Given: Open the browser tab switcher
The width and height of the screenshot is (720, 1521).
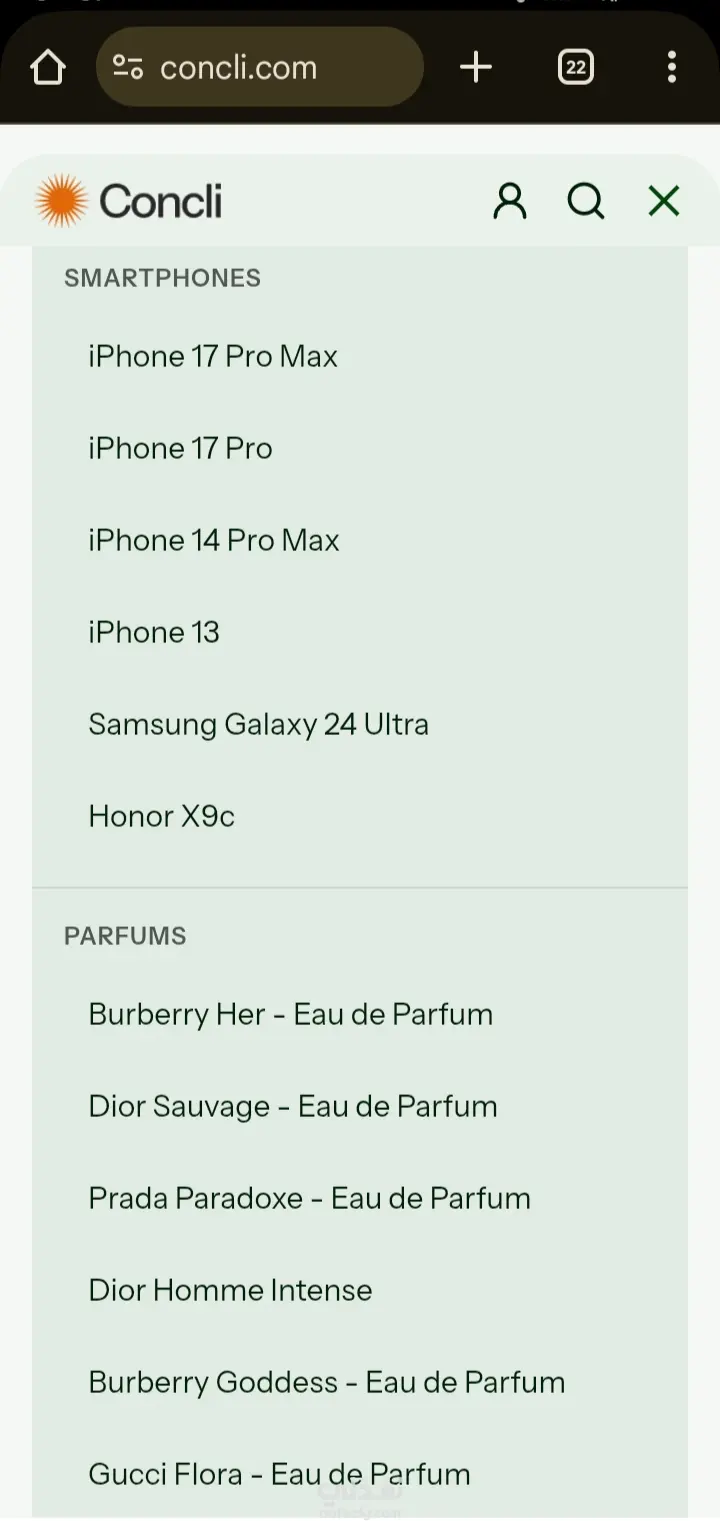Looking at the screenshot, I should tap(575, 68).
